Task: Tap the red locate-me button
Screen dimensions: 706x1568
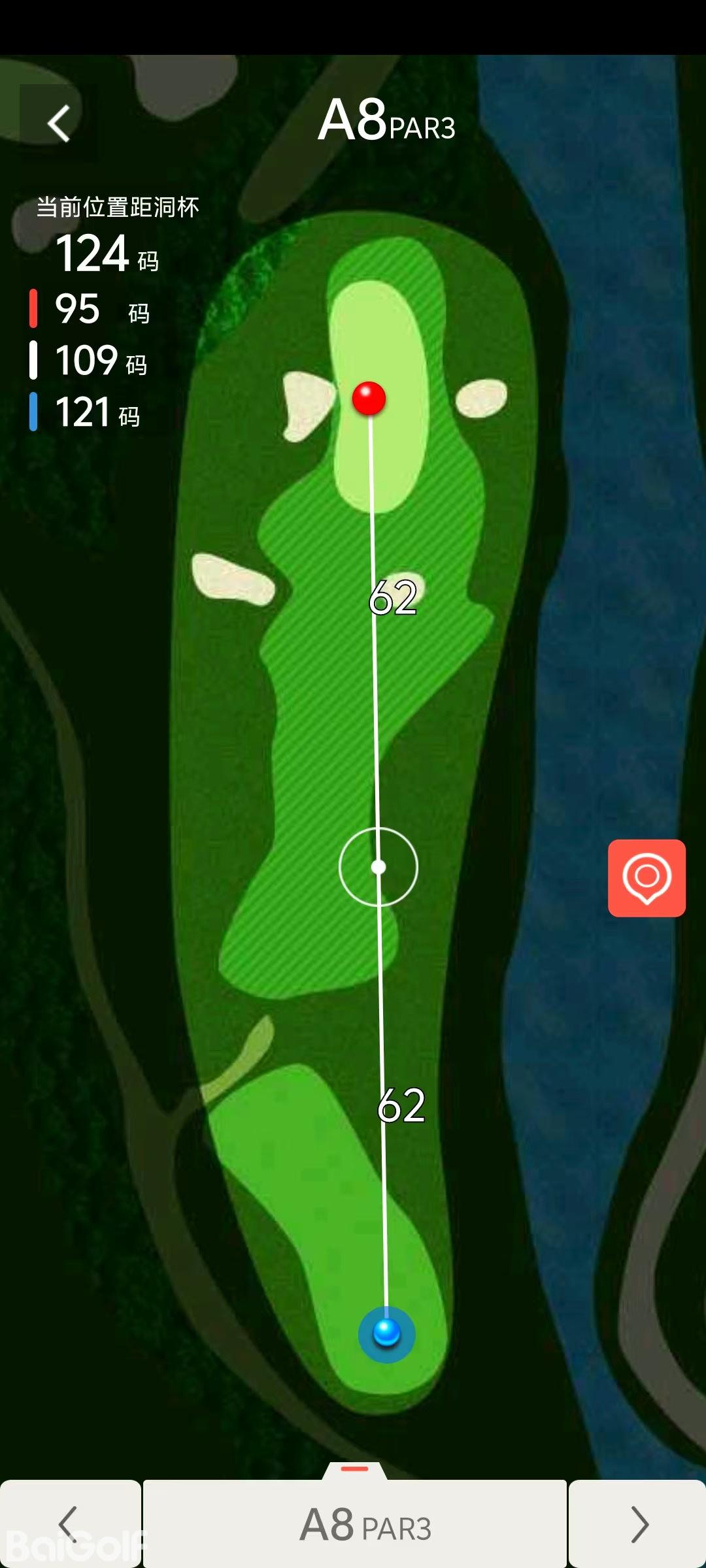Action: [x=647, y=877]
